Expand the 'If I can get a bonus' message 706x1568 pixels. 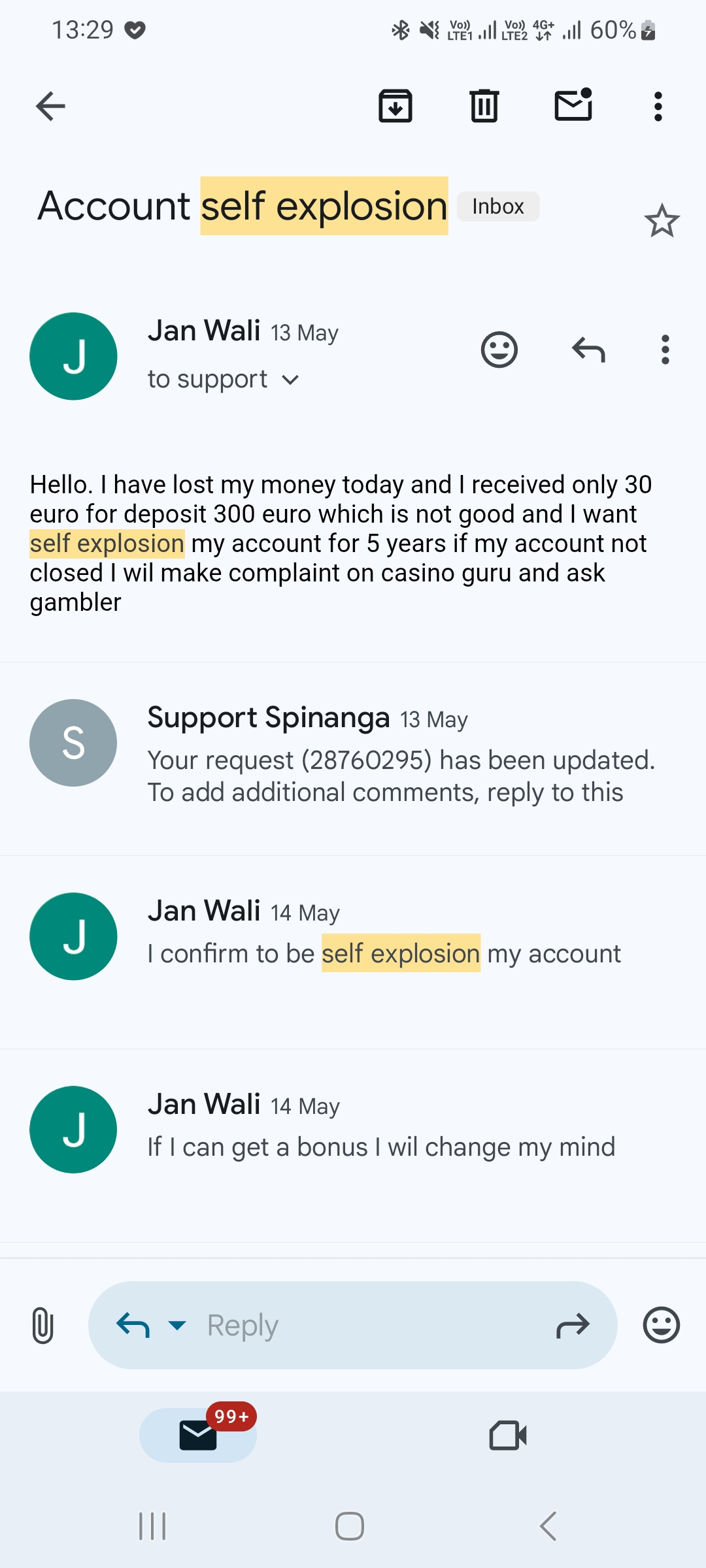coord(353,1145)
